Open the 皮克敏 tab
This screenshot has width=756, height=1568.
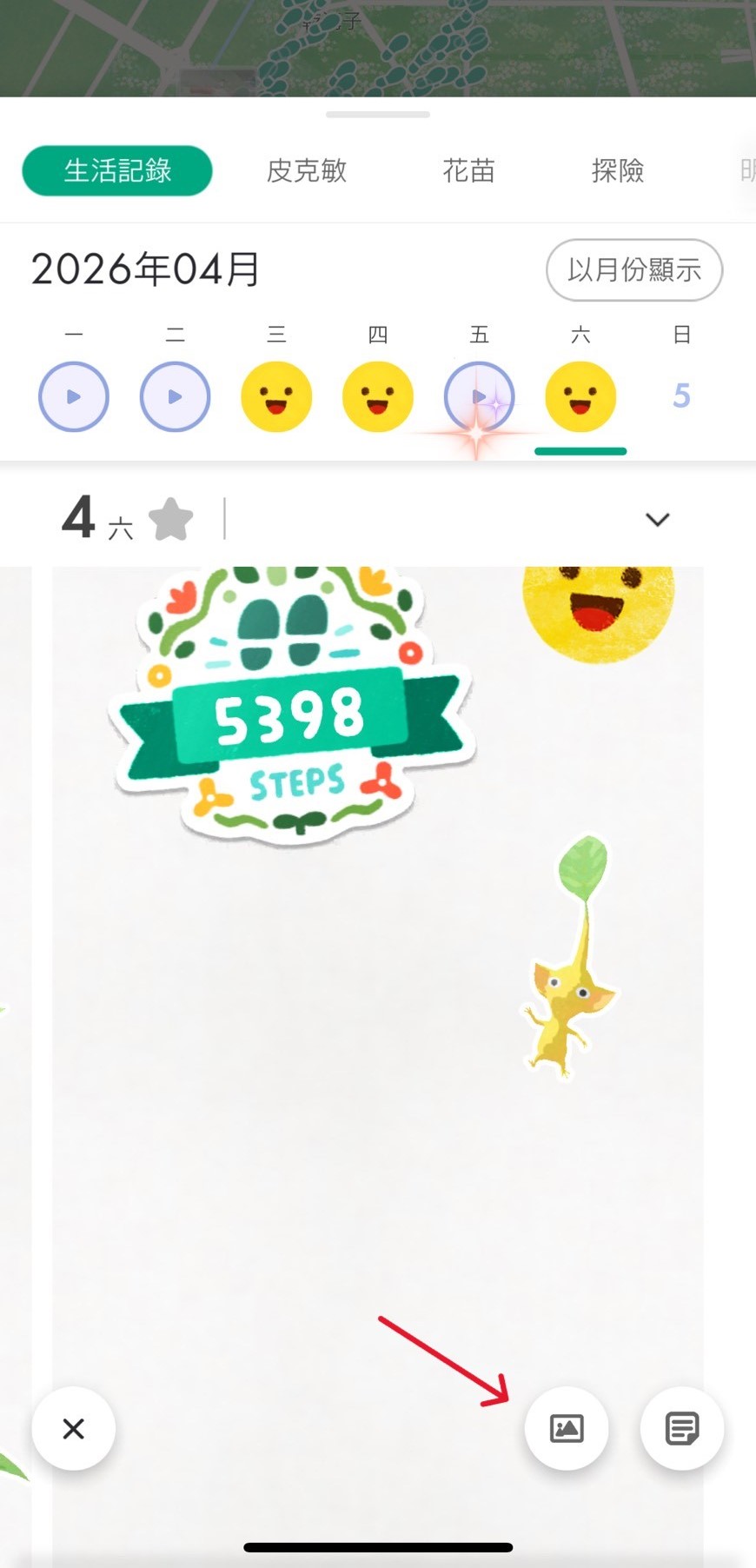(306, 170)
